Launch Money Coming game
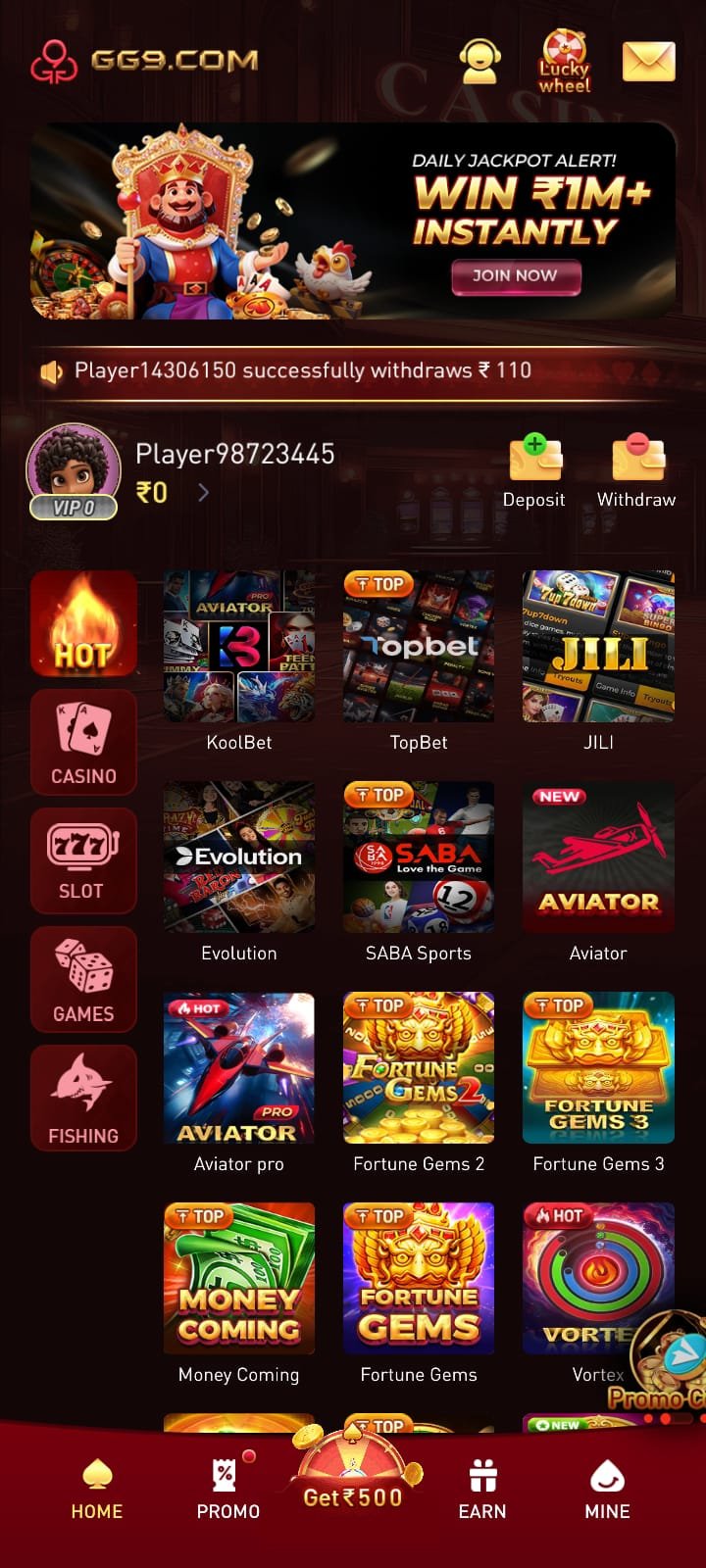The height and width of the screenshot is (1568, 706). click(x=239, y=1280)
